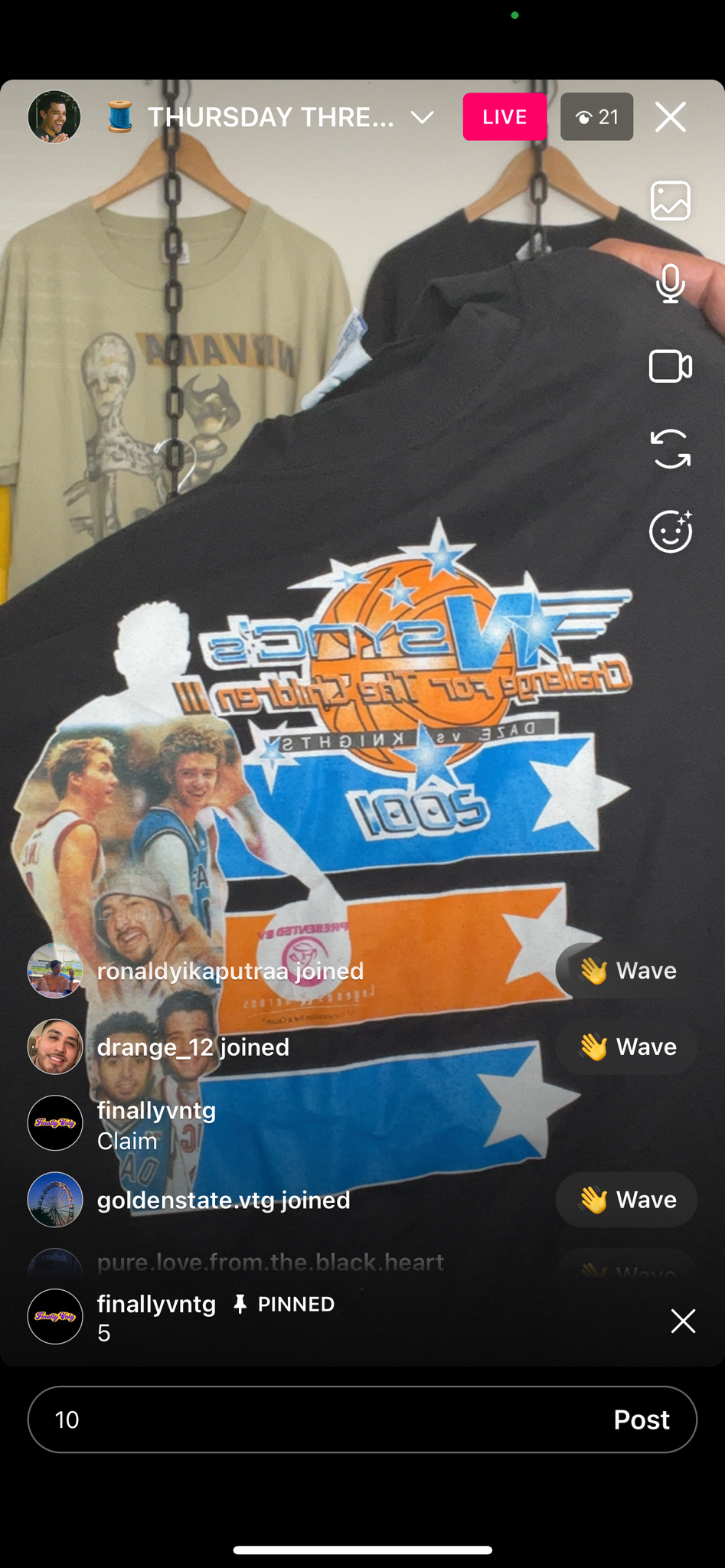Close the live broadcast

click(671, 117)
